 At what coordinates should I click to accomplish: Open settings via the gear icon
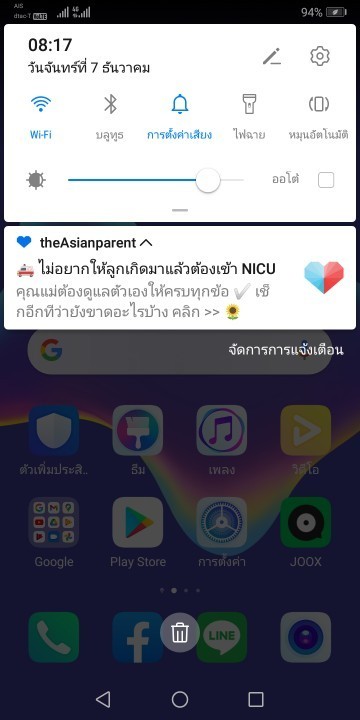[320, 56]
